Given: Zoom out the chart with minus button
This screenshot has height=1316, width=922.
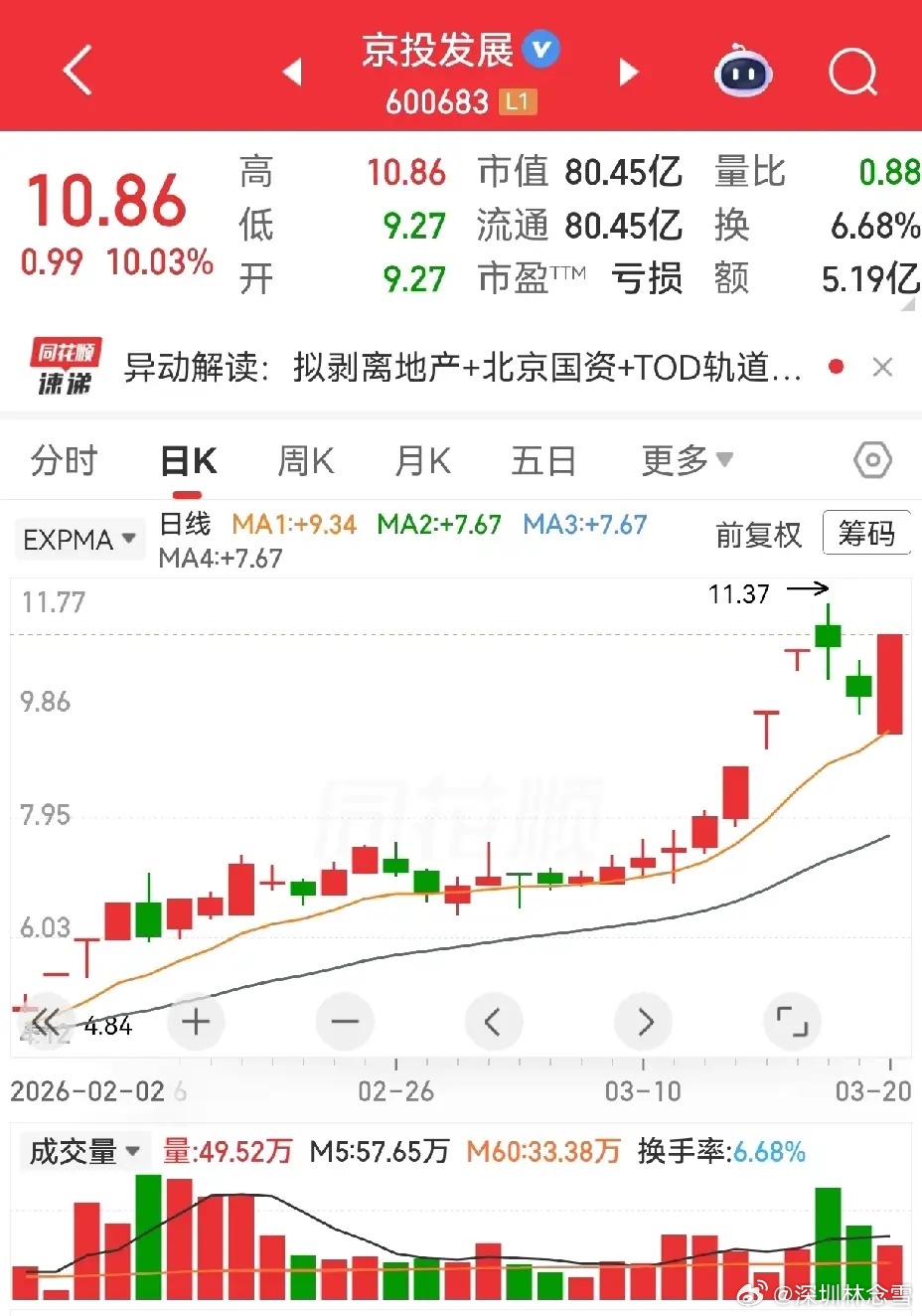Looking at the screenshot, I should [x=345, y=1021].
